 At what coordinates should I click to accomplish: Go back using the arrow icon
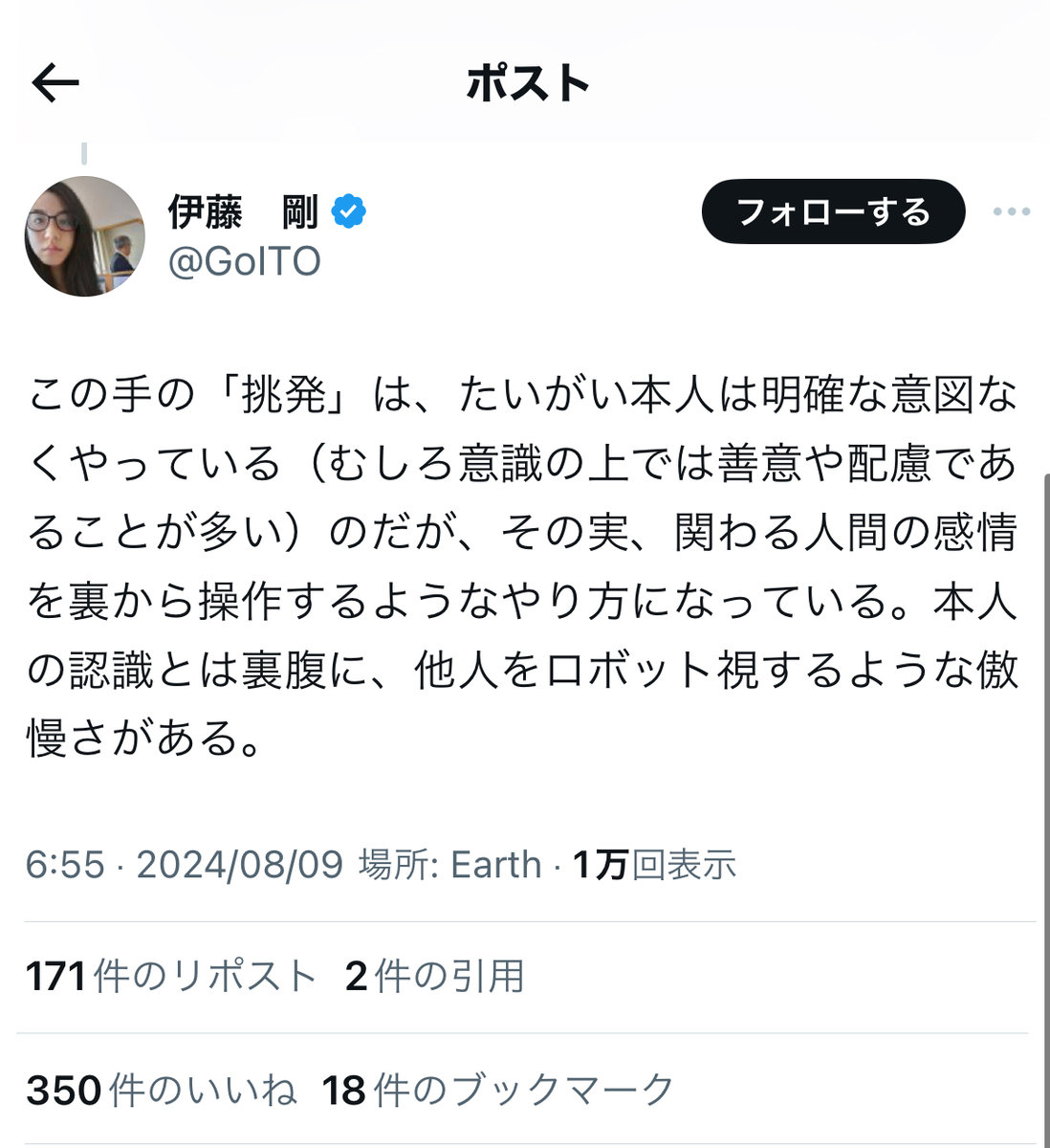[55, 83]
